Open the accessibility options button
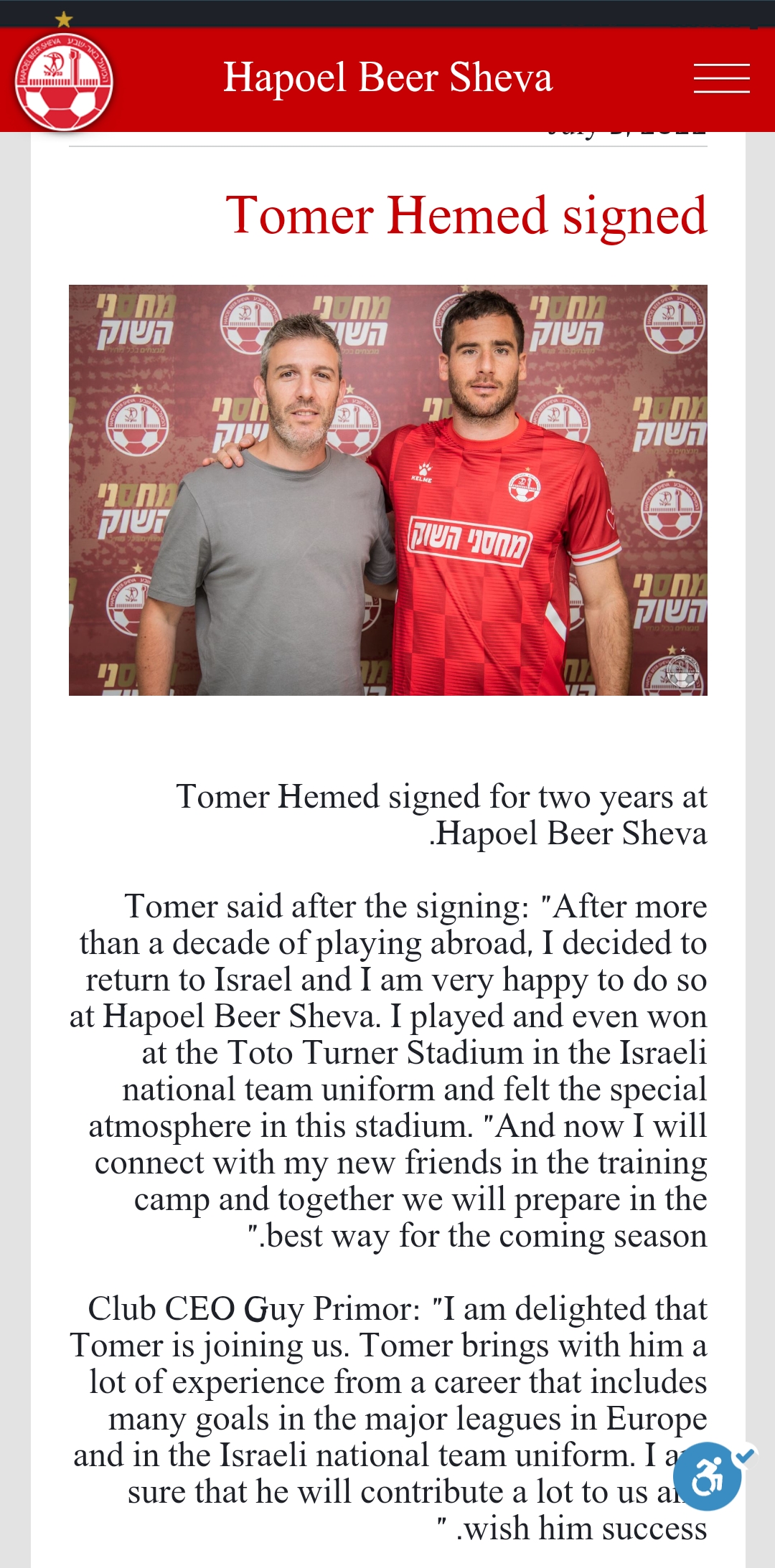Image resolution: width=775 pixels, height=1568 pixels. pos(708,1477)
